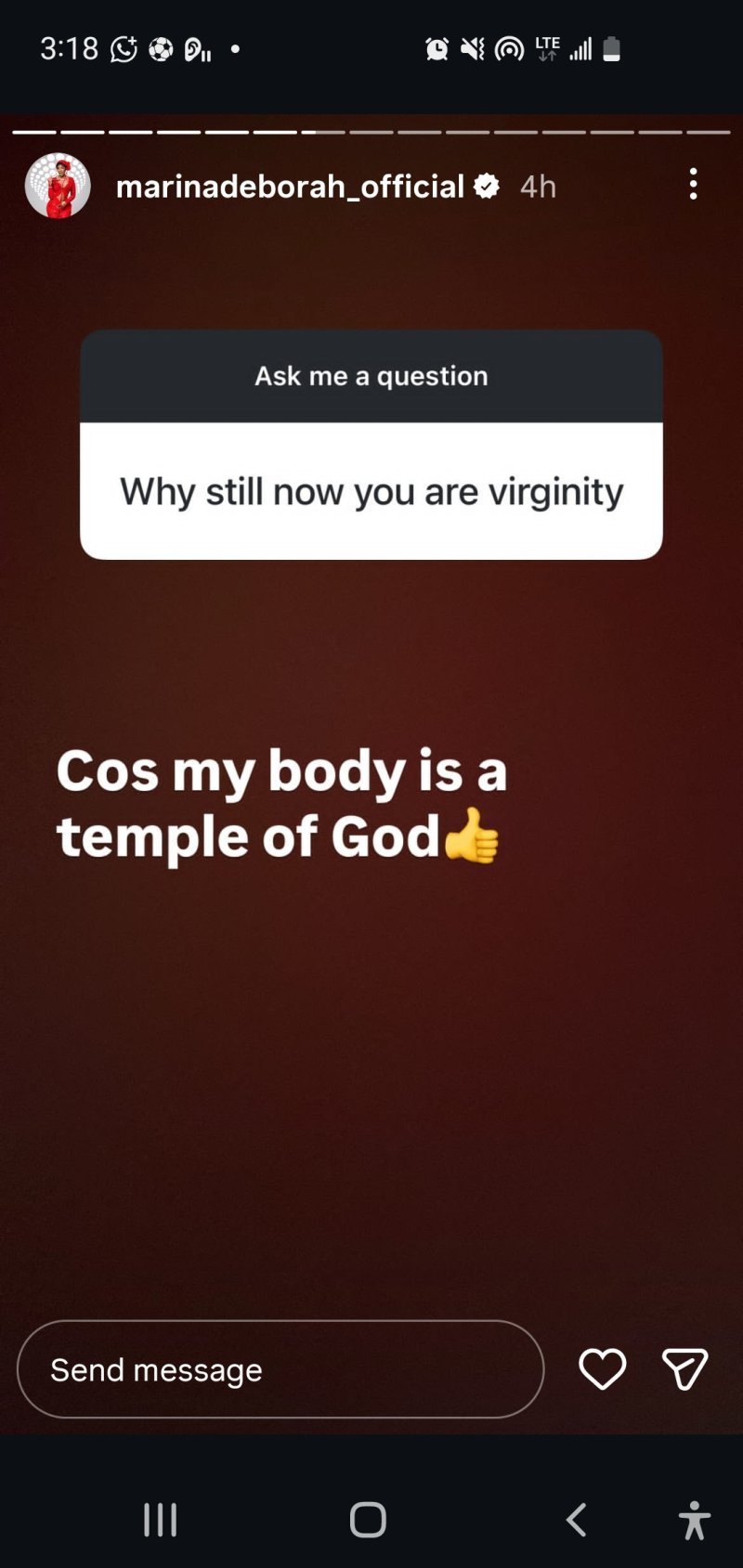Screen dimensions: 743x1568
Task: Go back using the system back button
Action: 577,1520
